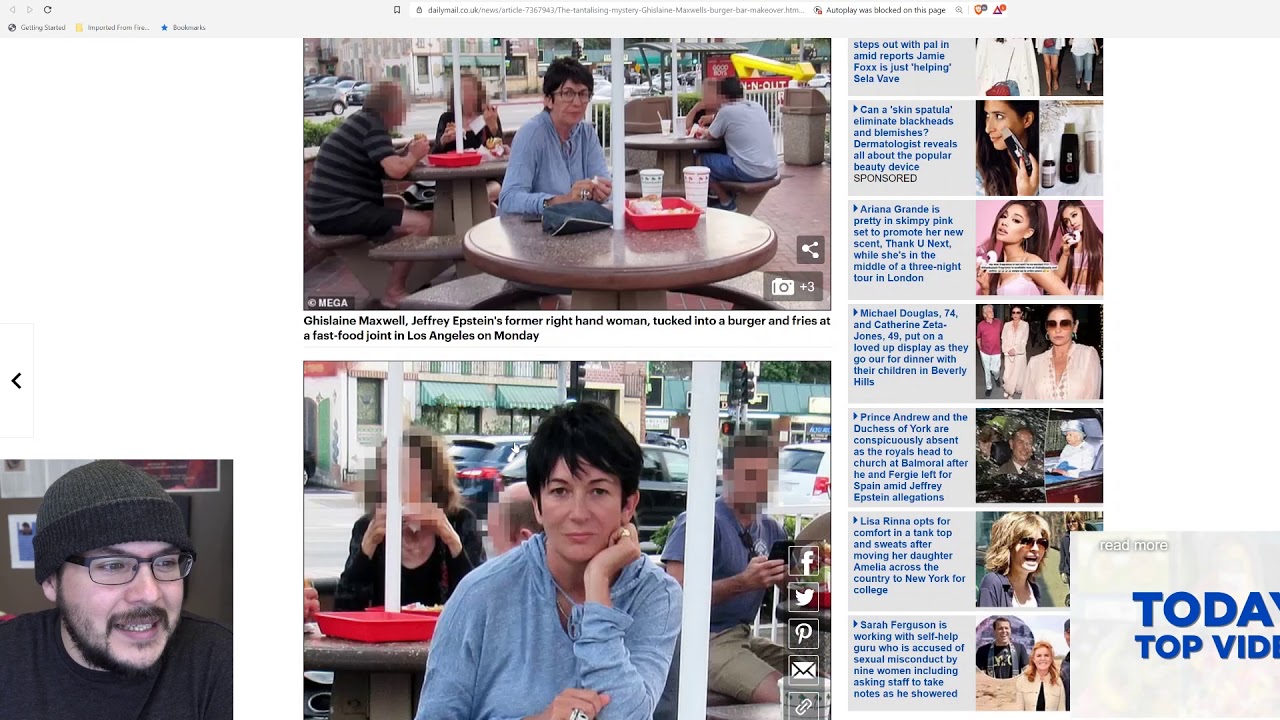Screen dimensions: 1280x720
Task: Share the article on Twitter
Action: 804,598
